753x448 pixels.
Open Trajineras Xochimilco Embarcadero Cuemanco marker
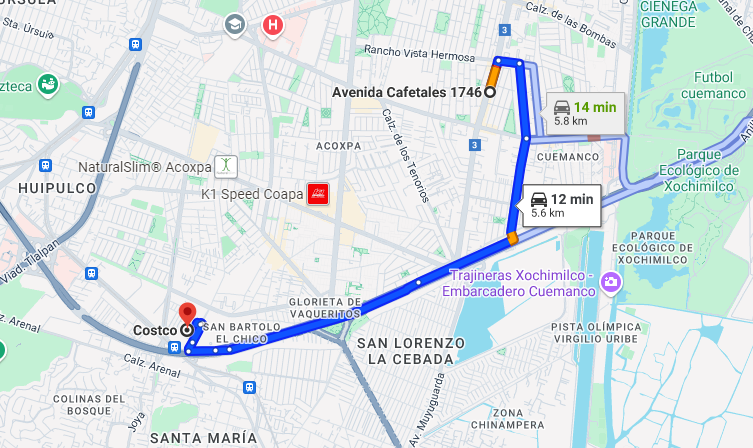coord(611,284)
